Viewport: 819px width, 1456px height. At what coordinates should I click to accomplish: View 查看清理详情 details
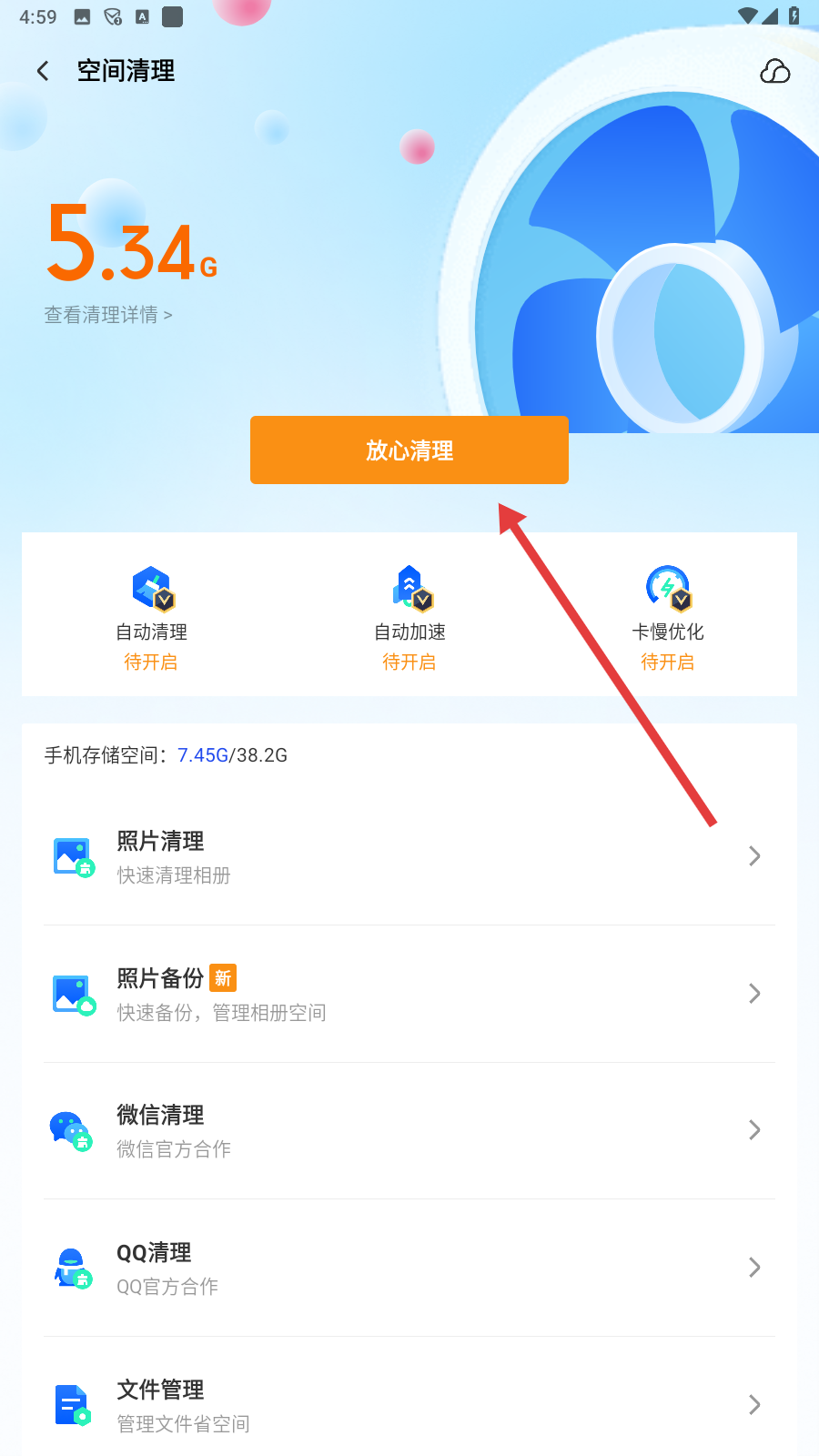pyautogui.click(x=108, y=315)
